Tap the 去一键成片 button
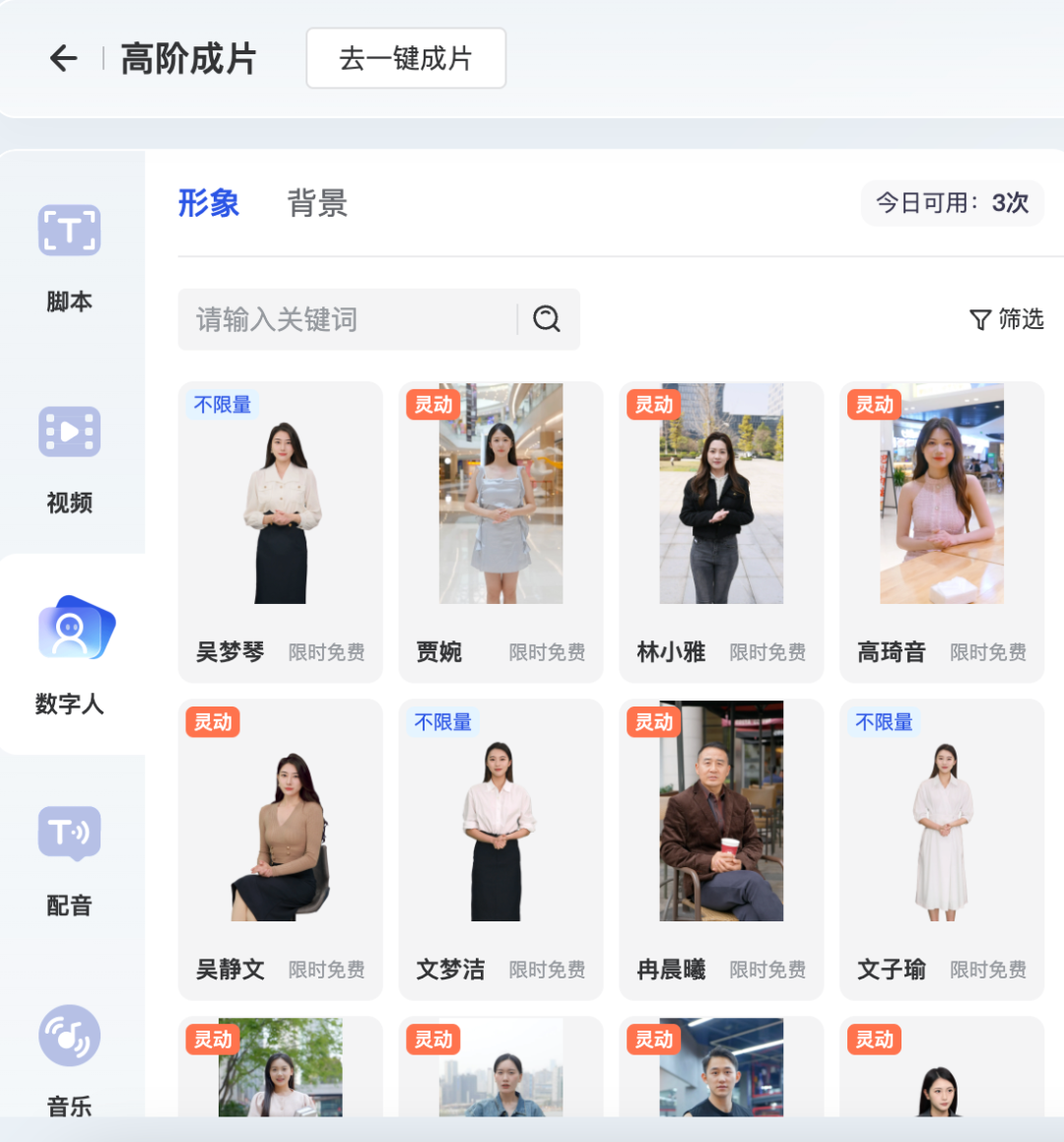 tap(406, 59)
